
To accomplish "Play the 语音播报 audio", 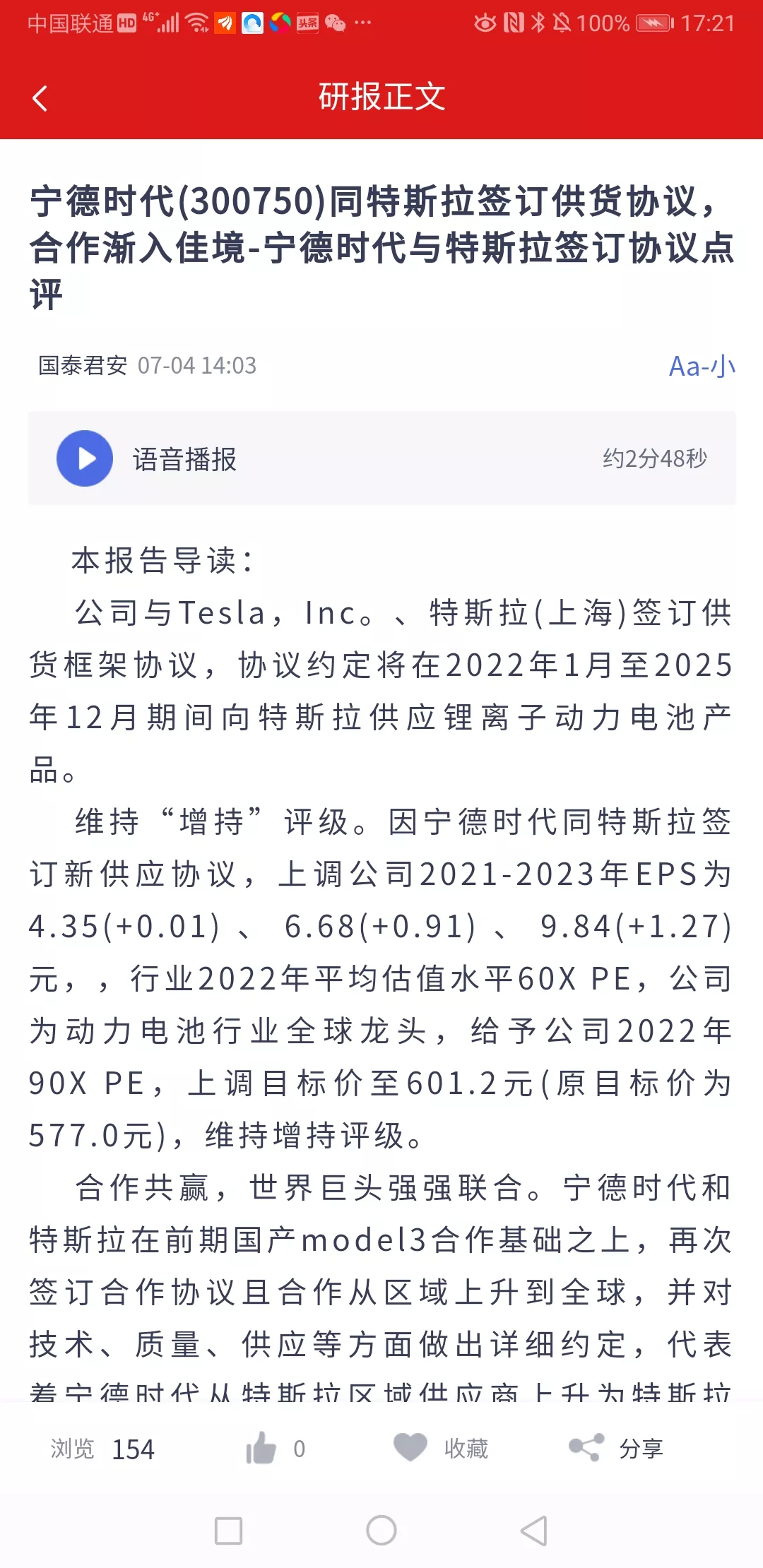I will [85, 458].
